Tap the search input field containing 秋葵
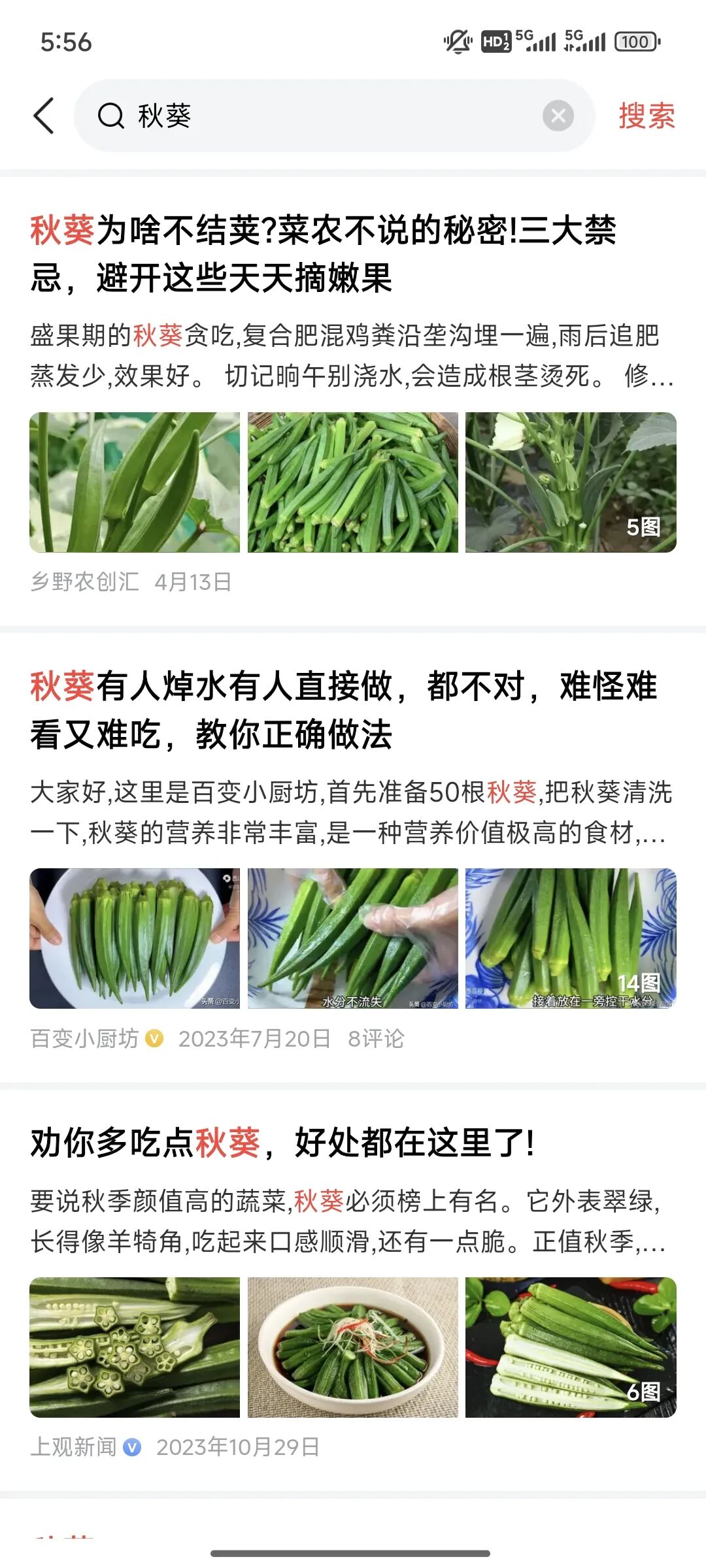 tap(327, 116)
